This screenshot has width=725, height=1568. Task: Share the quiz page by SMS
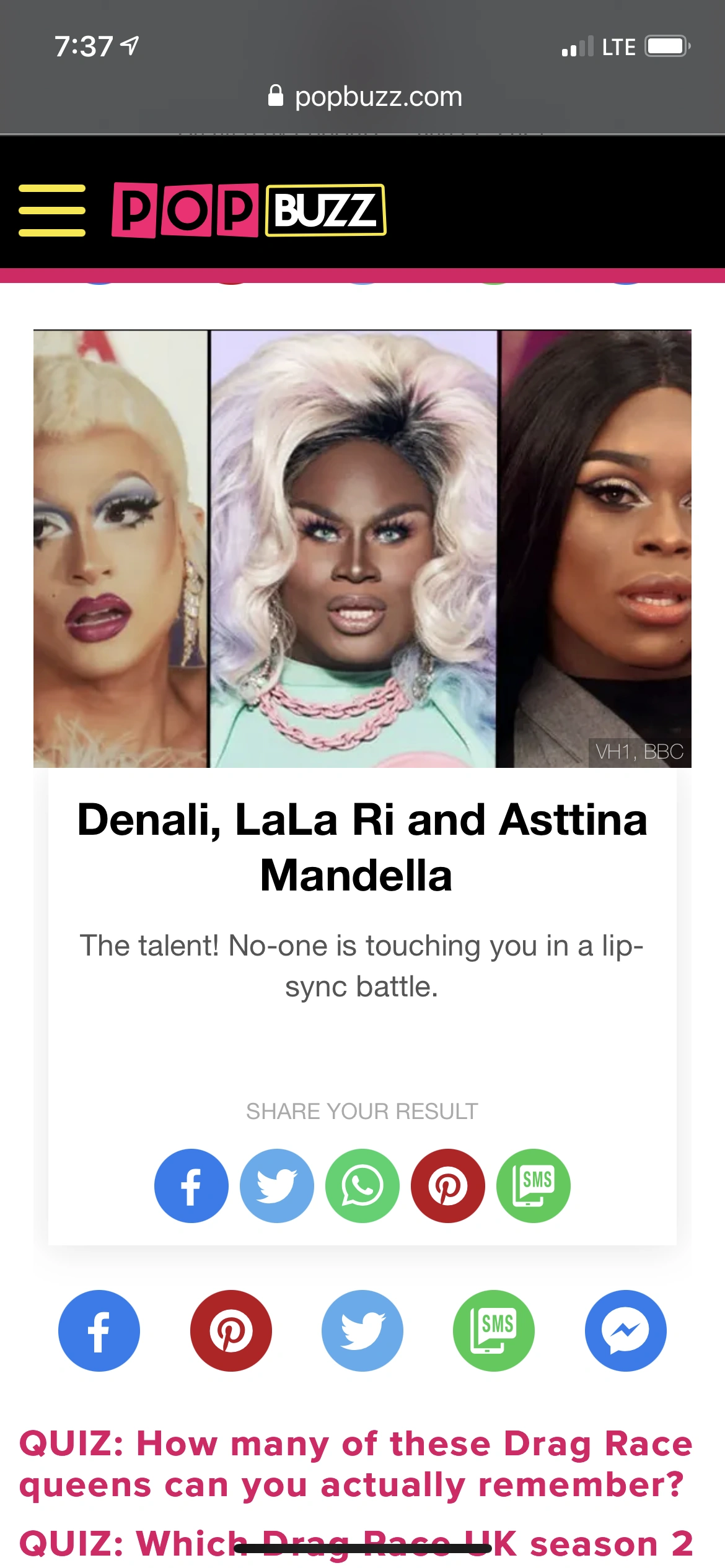[x=494, y=1331]
